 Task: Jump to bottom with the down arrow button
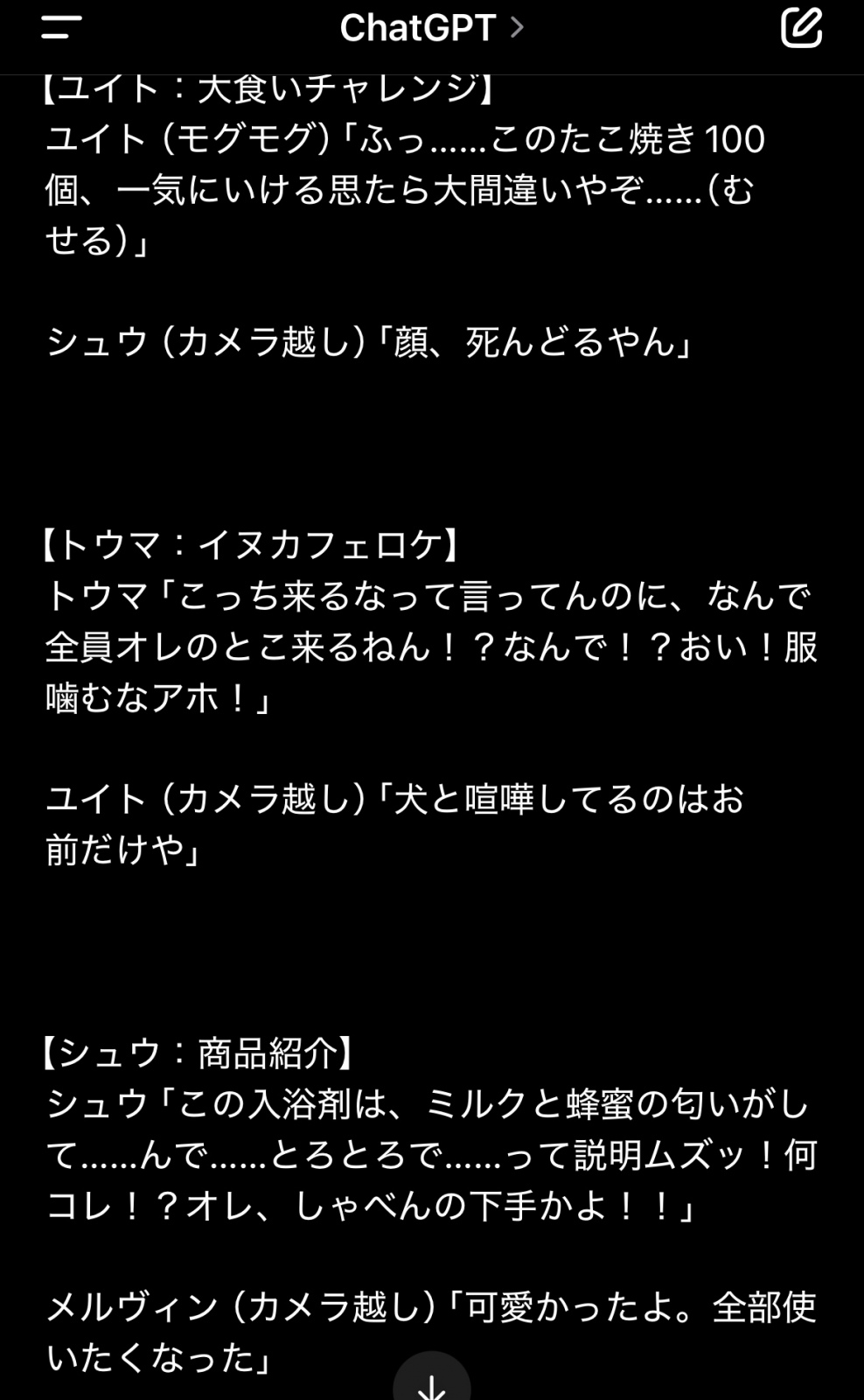pyautogui.click(x=431, y=1382)
